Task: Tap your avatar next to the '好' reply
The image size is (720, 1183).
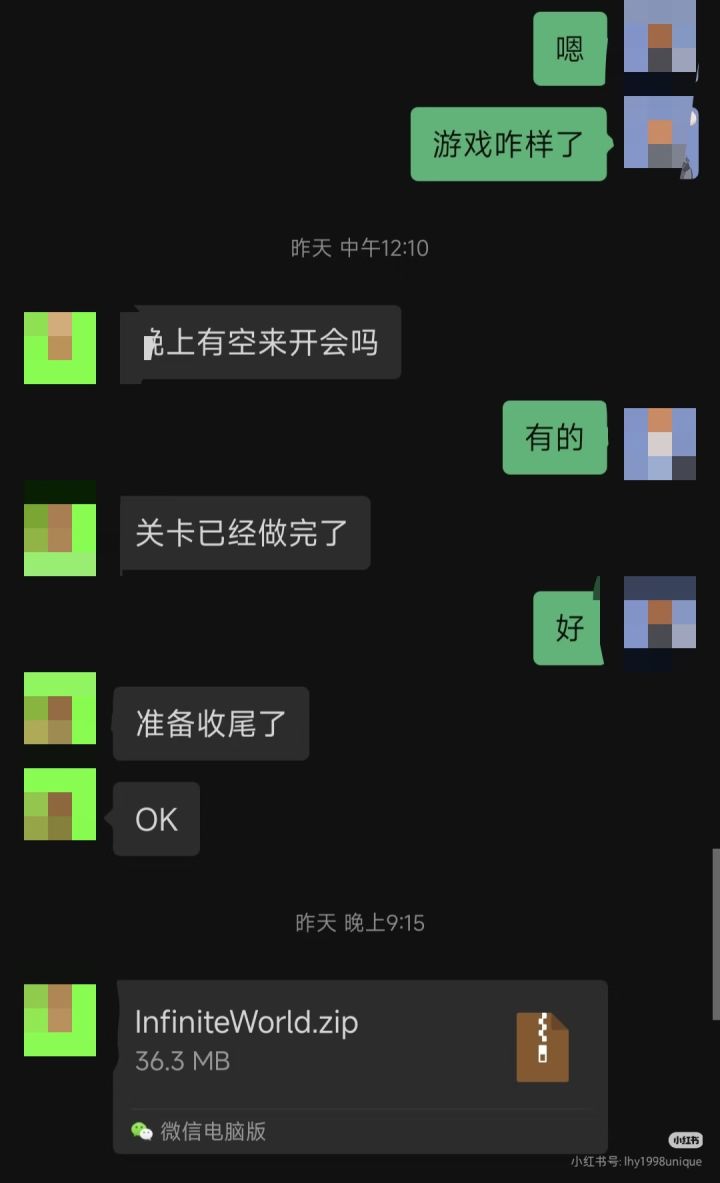Action: 660,618
